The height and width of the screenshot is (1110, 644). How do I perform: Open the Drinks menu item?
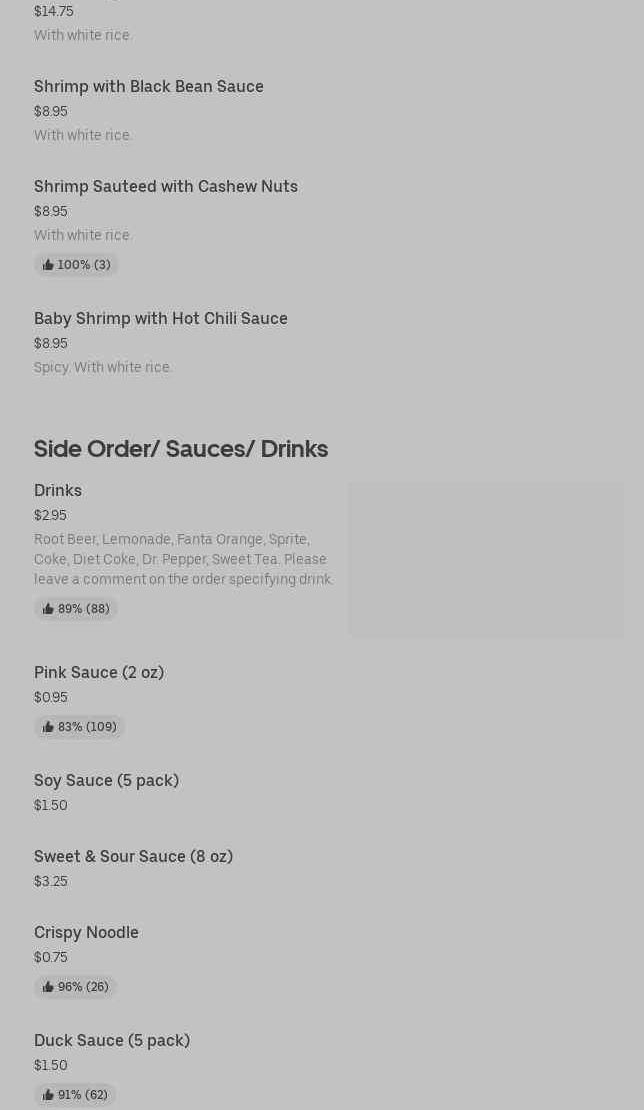[x=58, y=491]
